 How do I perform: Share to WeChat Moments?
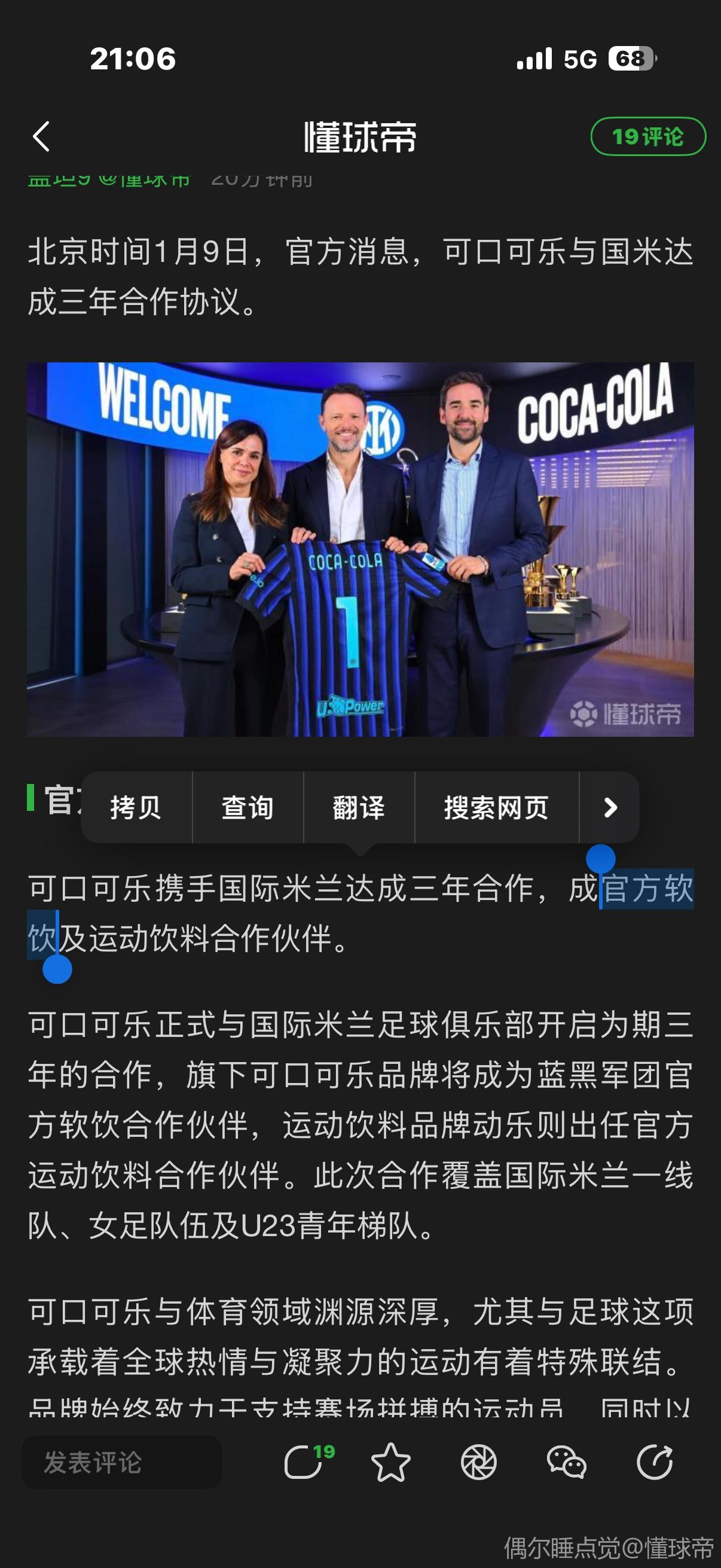click(x=479, y=1462)
